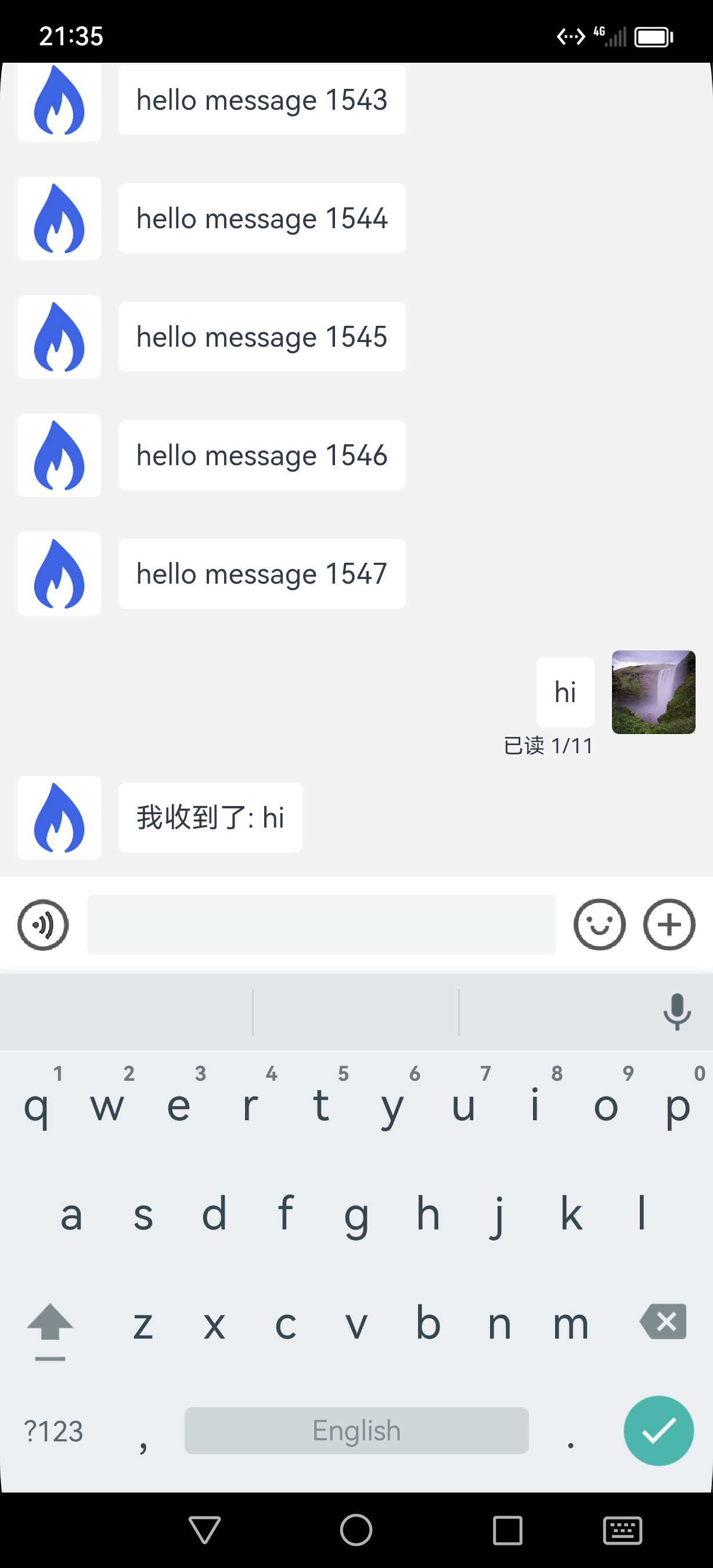
Task: Select the 'hi' message bubble
Action: pos(564,692)
